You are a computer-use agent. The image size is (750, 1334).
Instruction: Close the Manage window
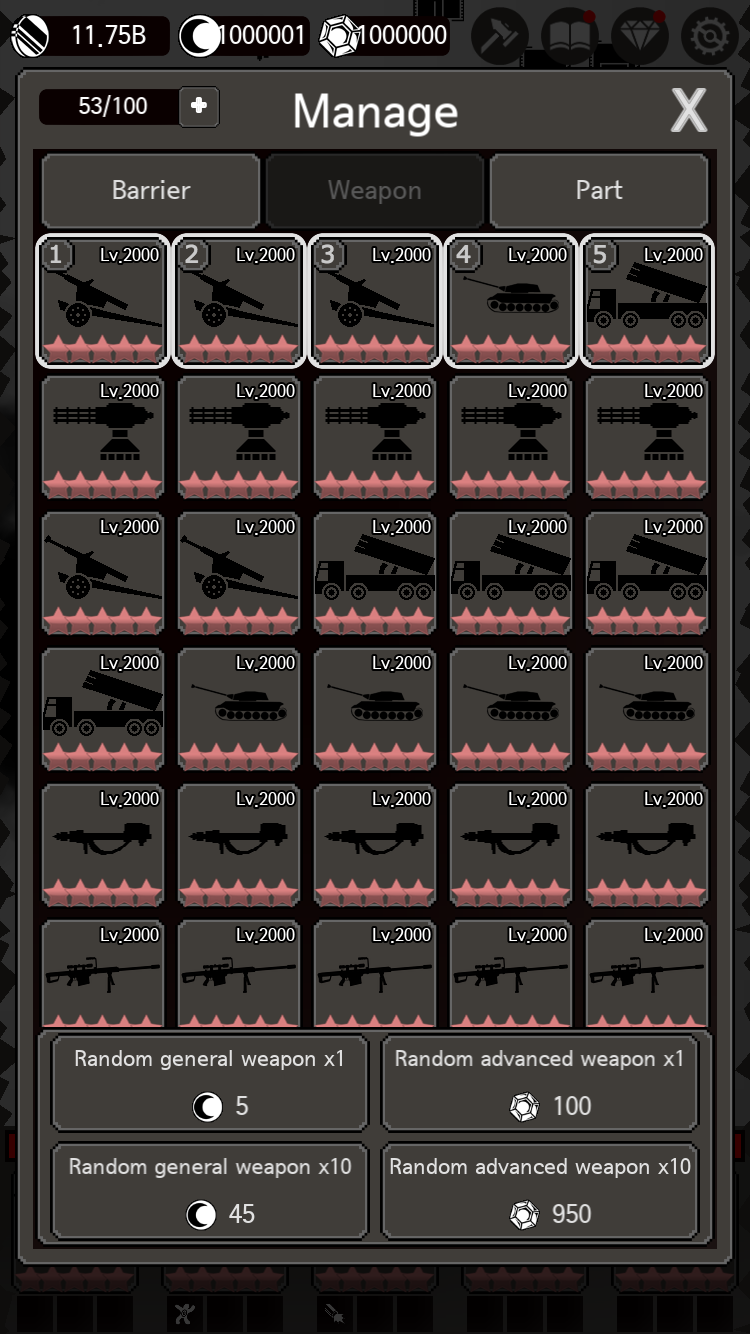[688, 110]
